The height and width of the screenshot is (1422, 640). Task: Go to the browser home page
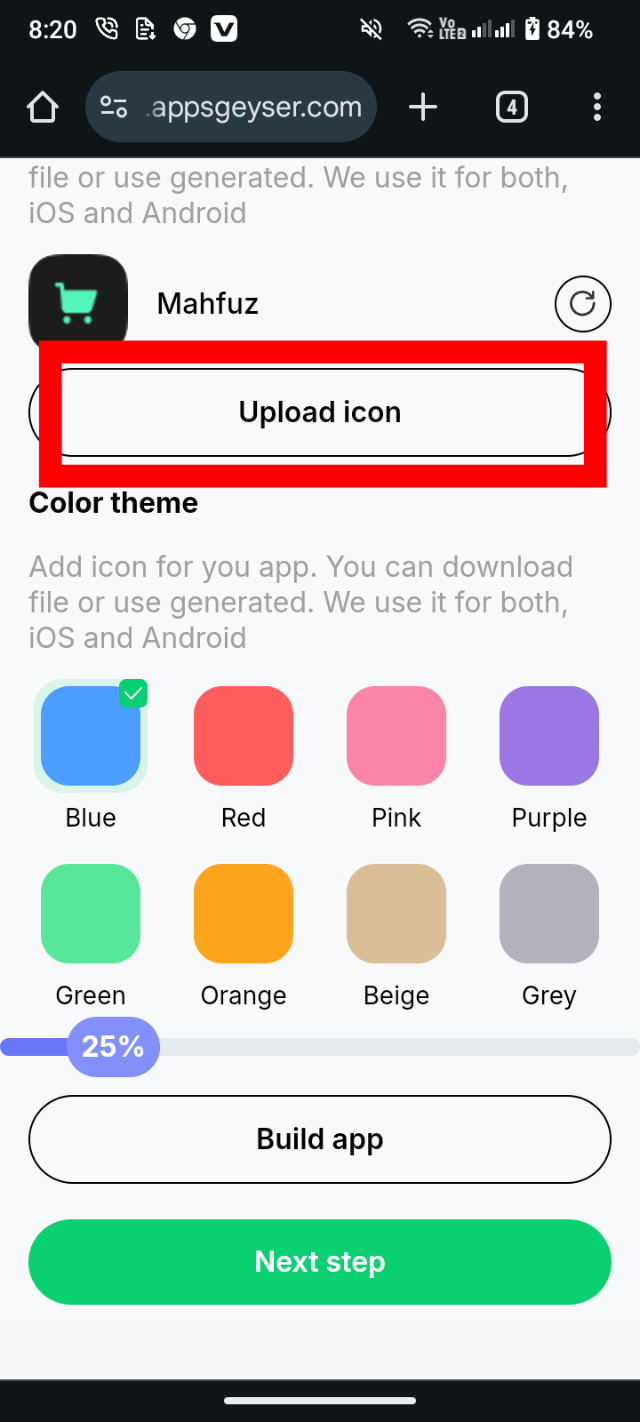point(43,107)
